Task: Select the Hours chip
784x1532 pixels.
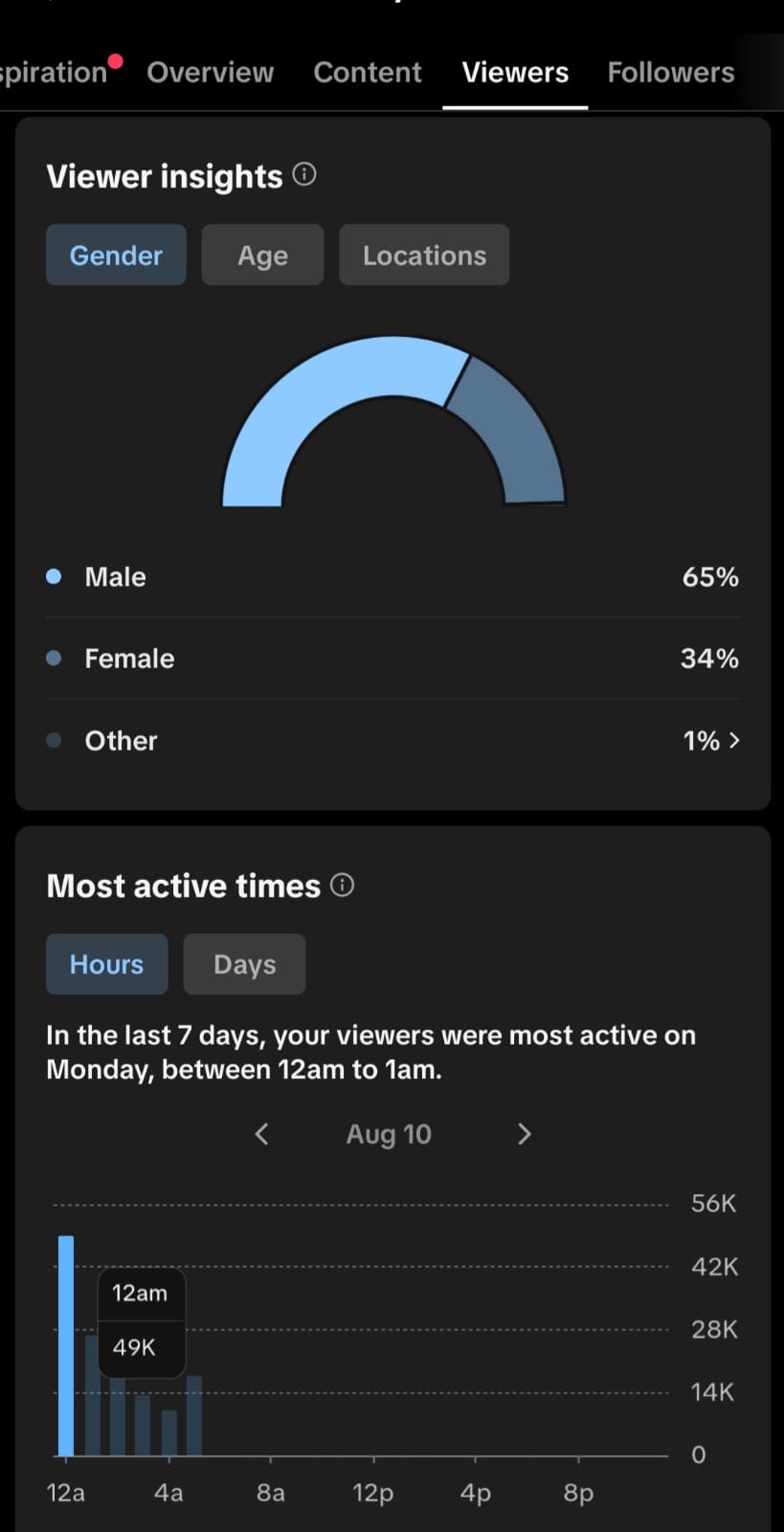Action: pyautogui.click(x=106, y=964)
